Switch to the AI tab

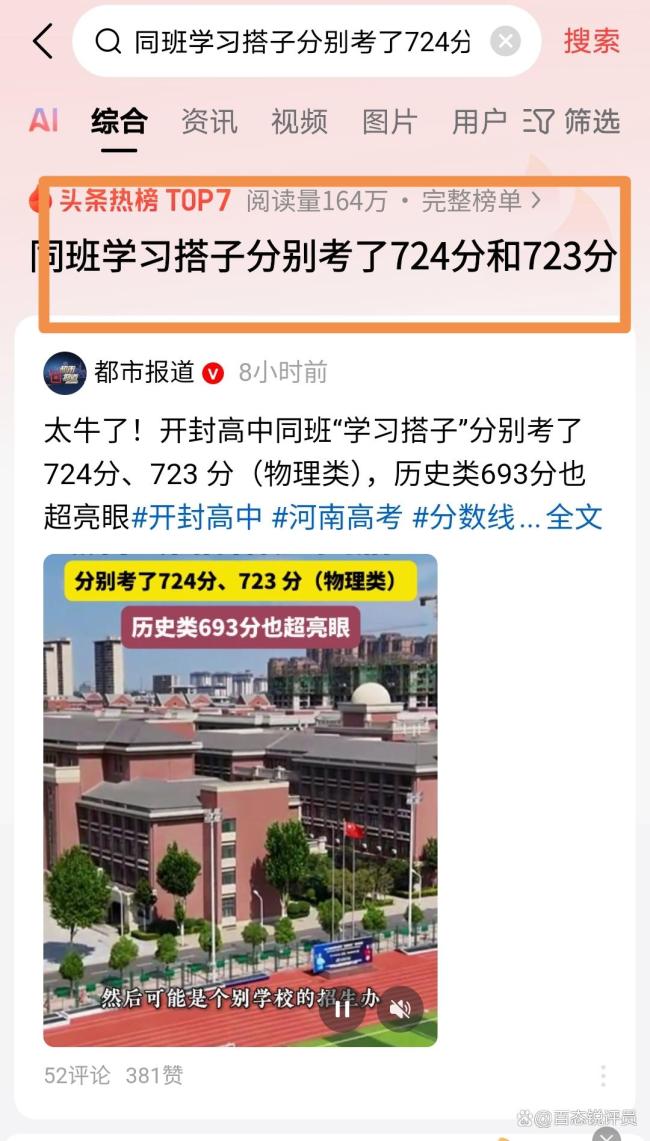point(43,121)
